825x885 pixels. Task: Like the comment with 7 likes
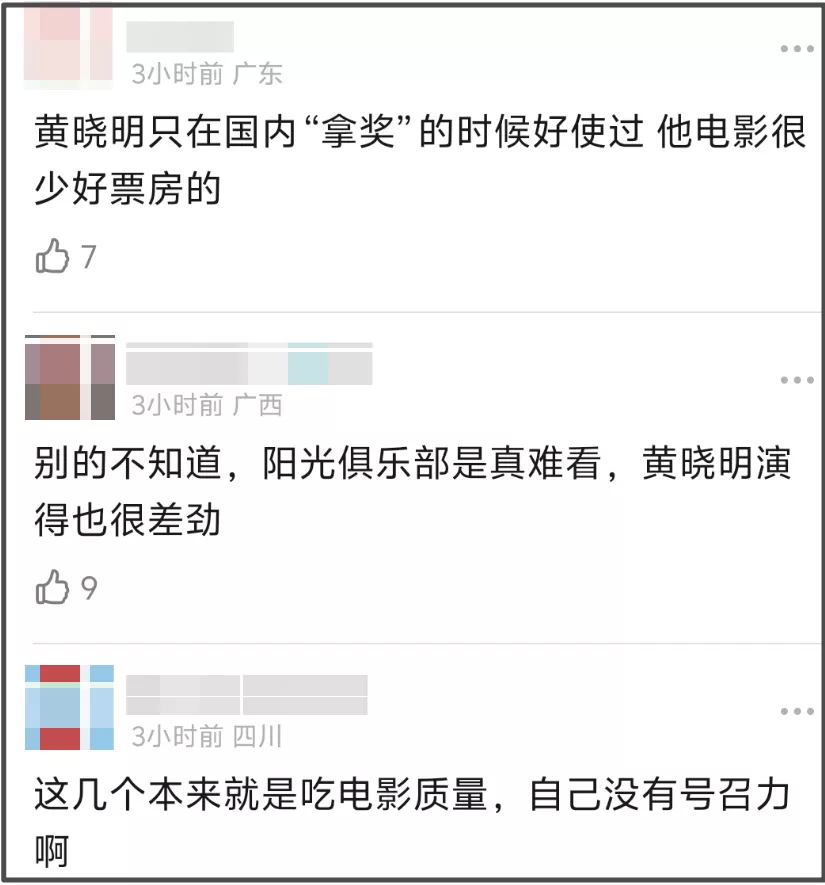click(52, 257)
